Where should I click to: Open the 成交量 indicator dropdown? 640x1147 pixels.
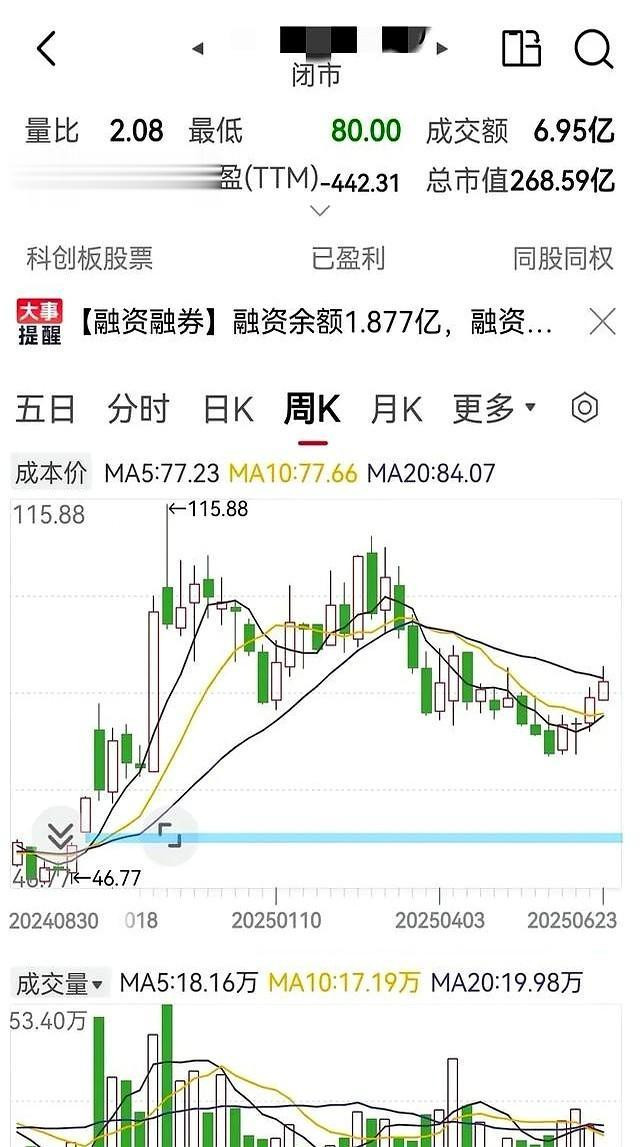click(x=60, y=982)
